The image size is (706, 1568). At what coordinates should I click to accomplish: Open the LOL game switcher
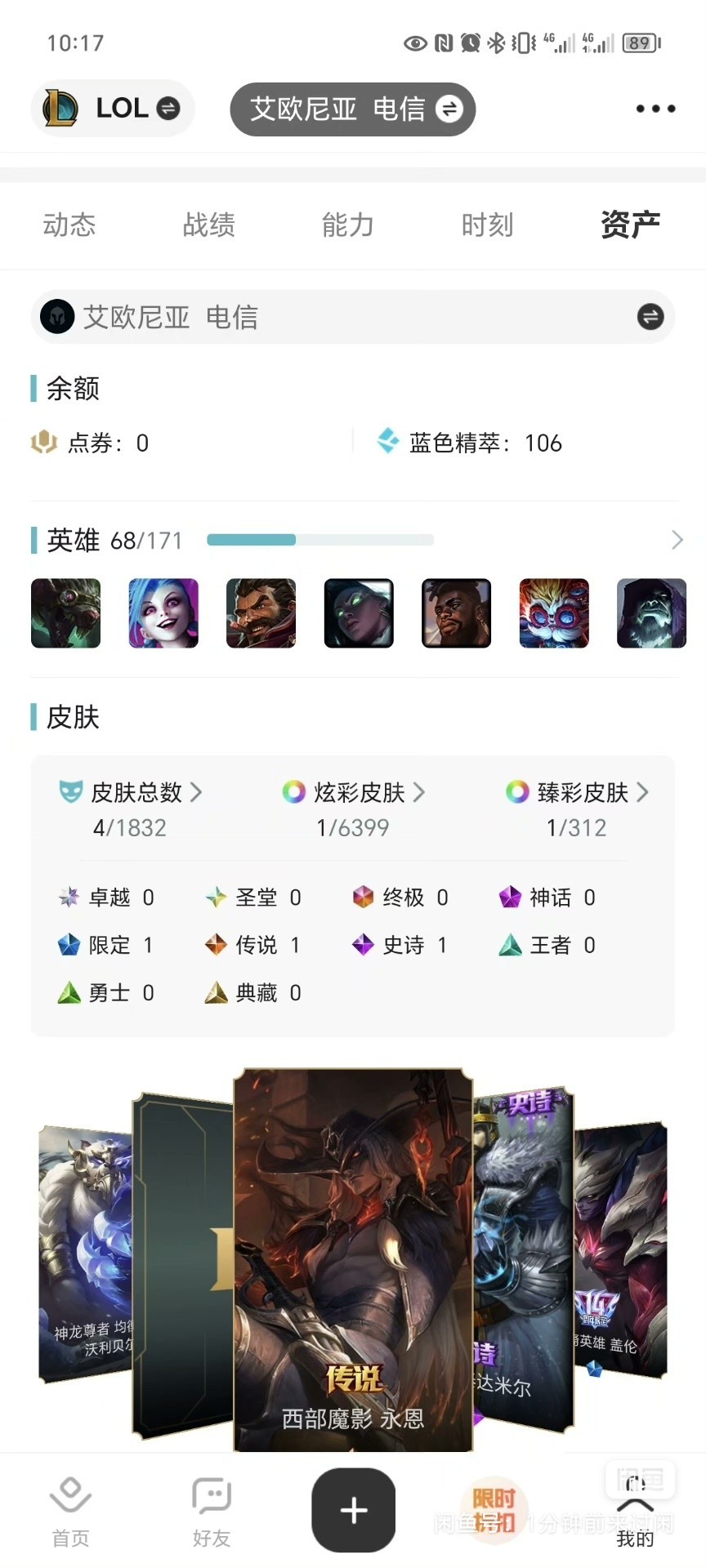tap(113, 109)
